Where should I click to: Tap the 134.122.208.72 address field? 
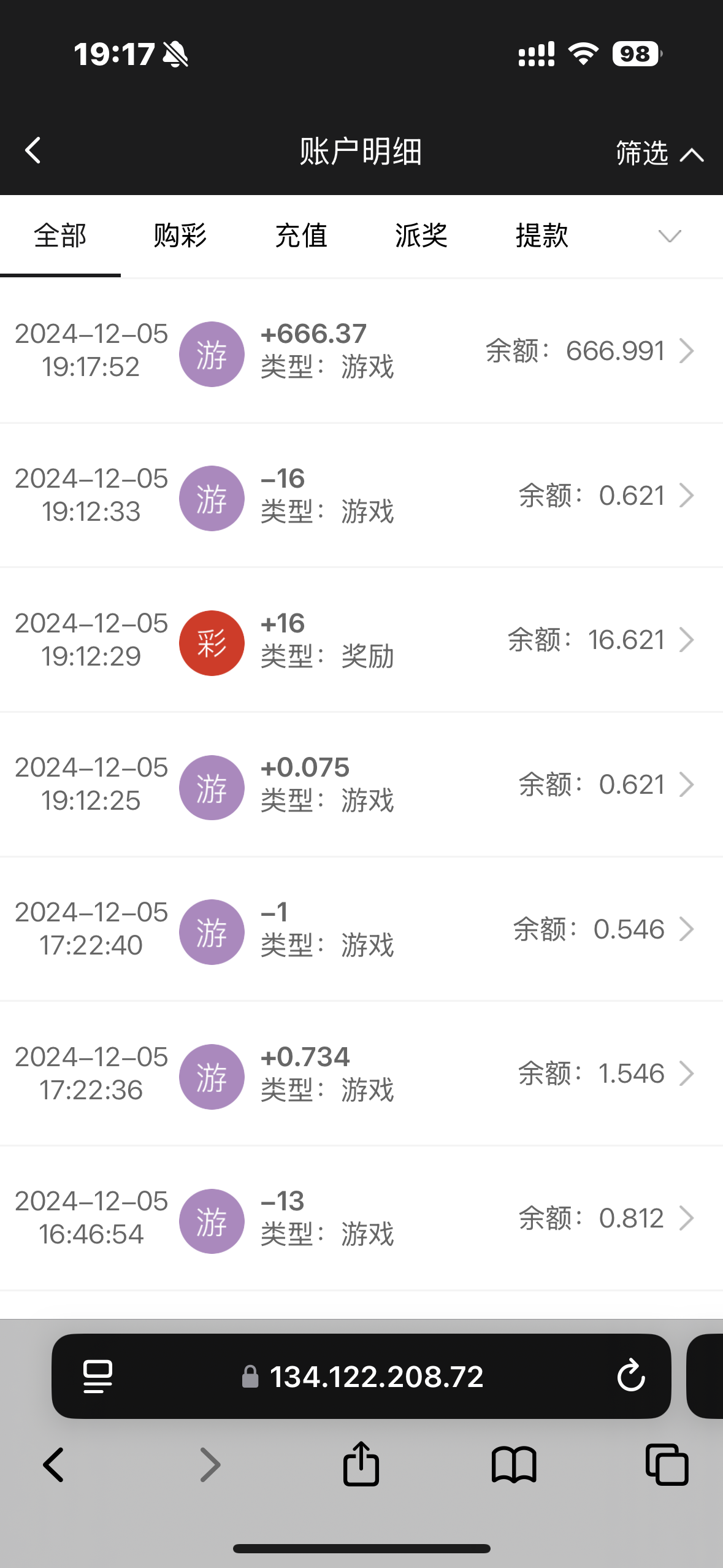coord(376,1376)
